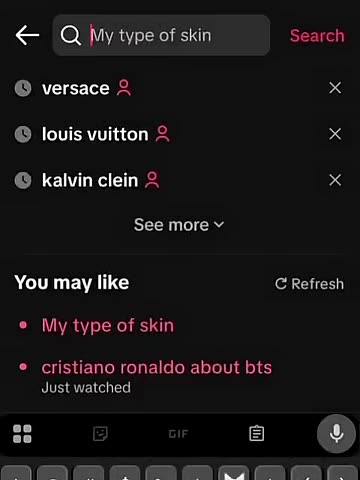Delete louis vuitton from recent searches
Viewport: 360px width, 480px height.
(335, 134)
